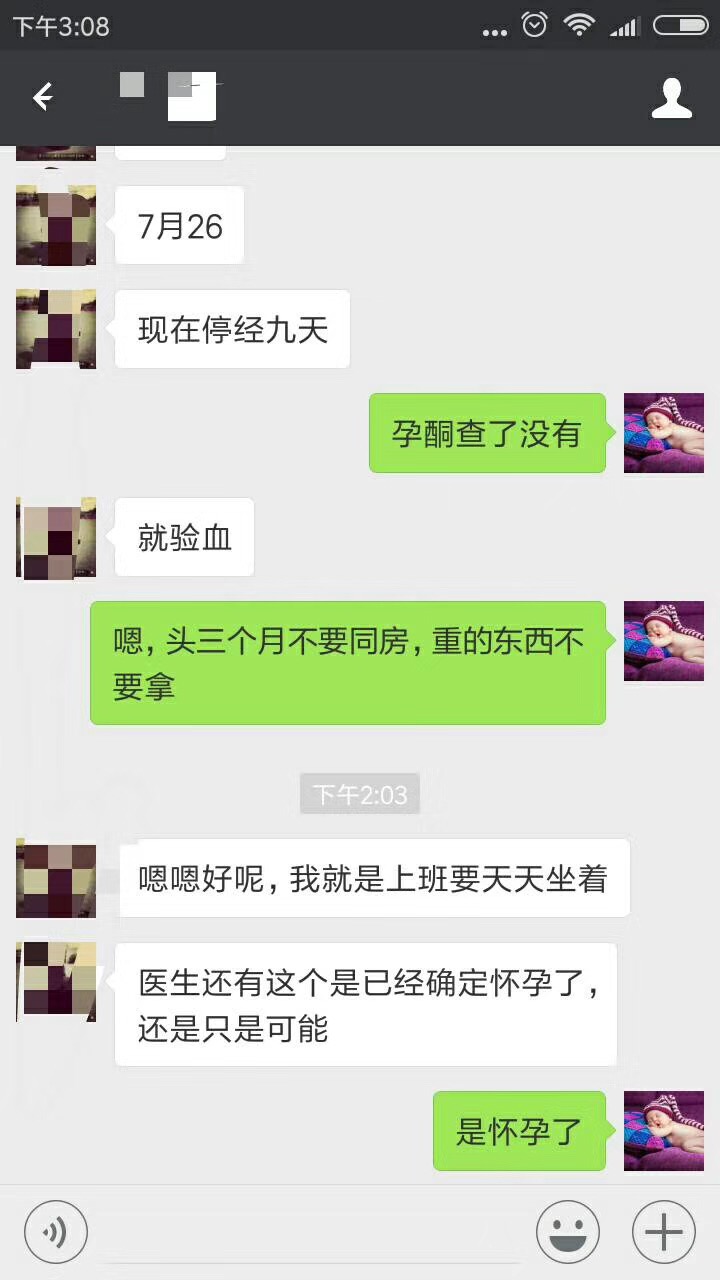View profile from avatar beside "孕酮查了没有"
This screenshot has height=1280, width=720.
[x=663, y=433]
